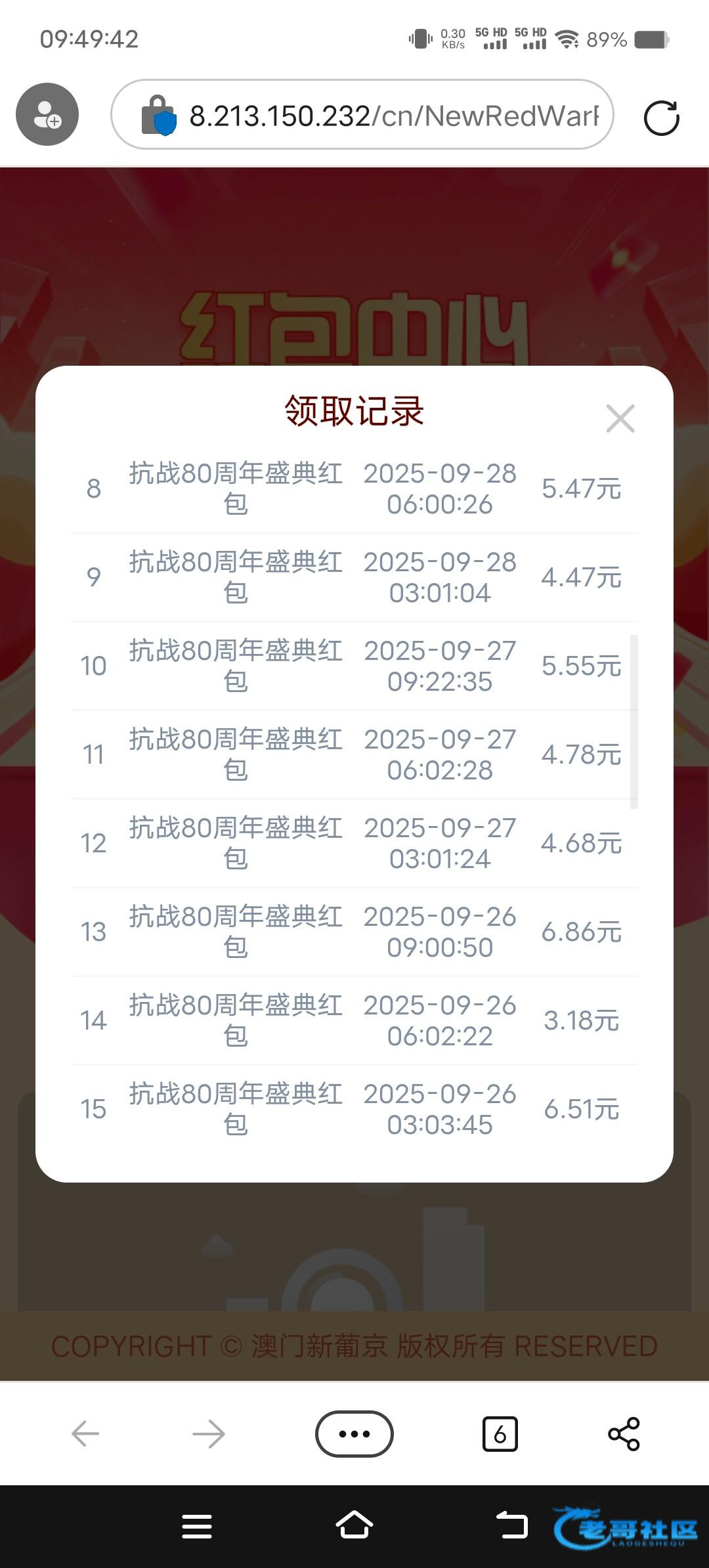Open the profile account icon
This screenshot has width=709, height=1568.
point(47,115)
